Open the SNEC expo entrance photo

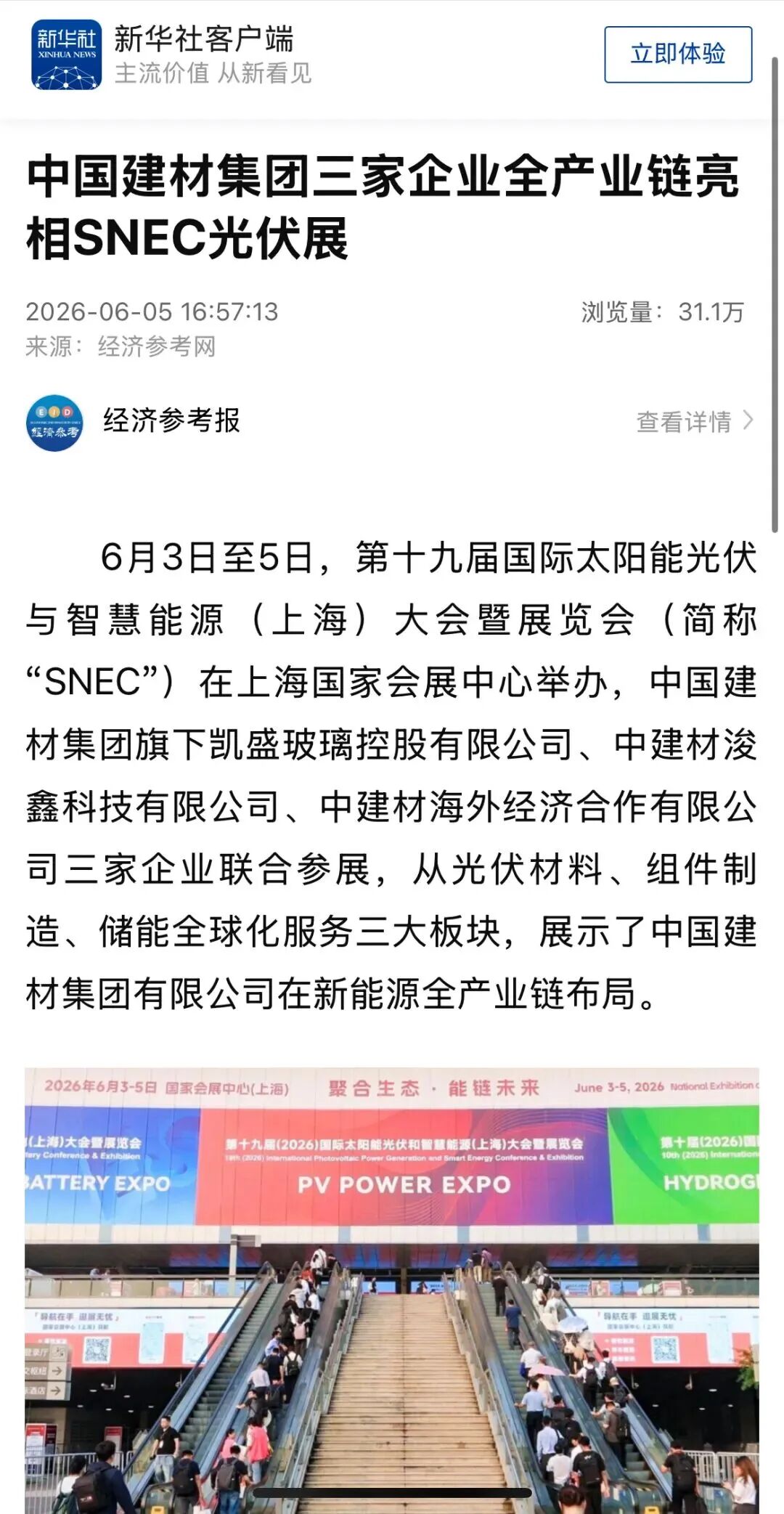(x=392, y=1290)
